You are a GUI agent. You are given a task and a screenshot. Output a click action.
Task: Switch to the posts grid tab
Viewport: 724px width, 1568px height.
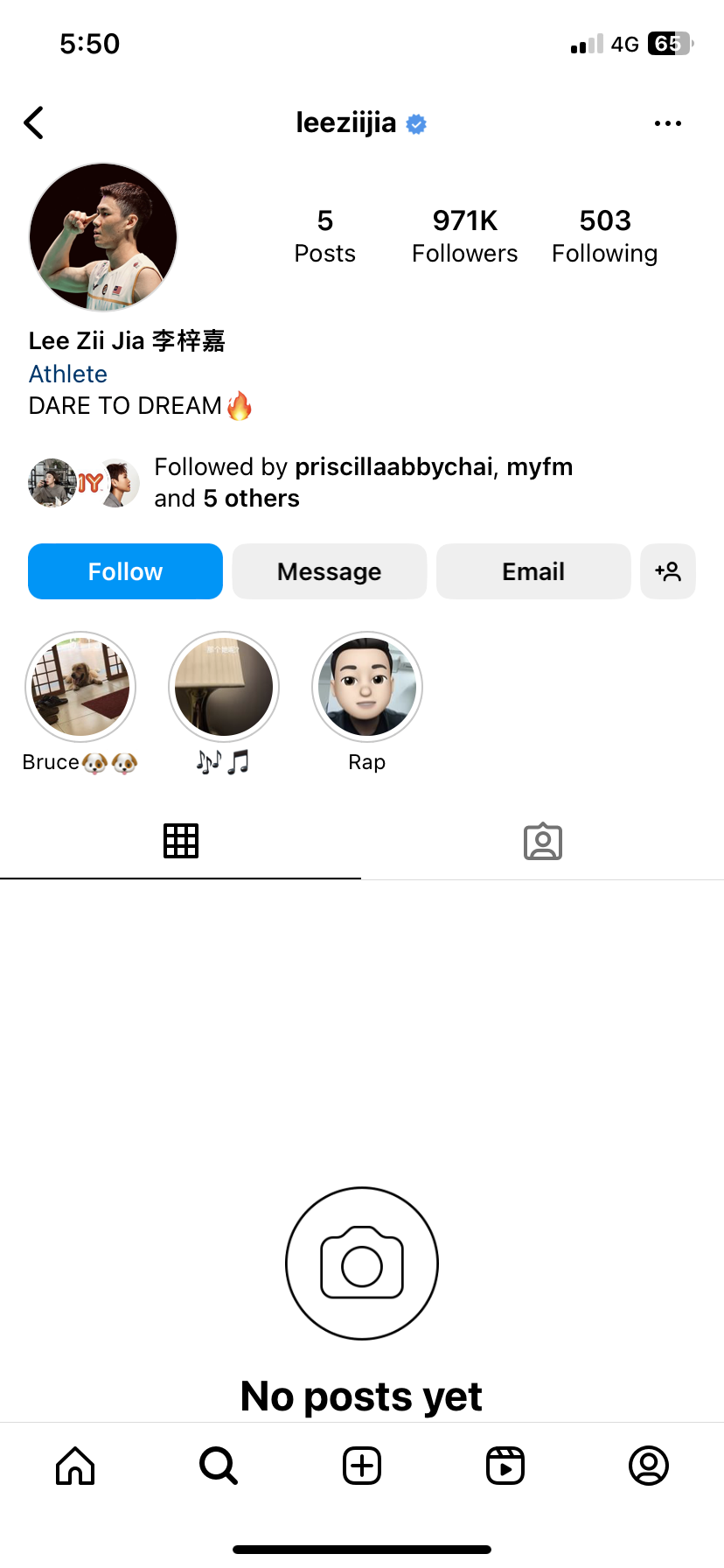pos(181,841)
